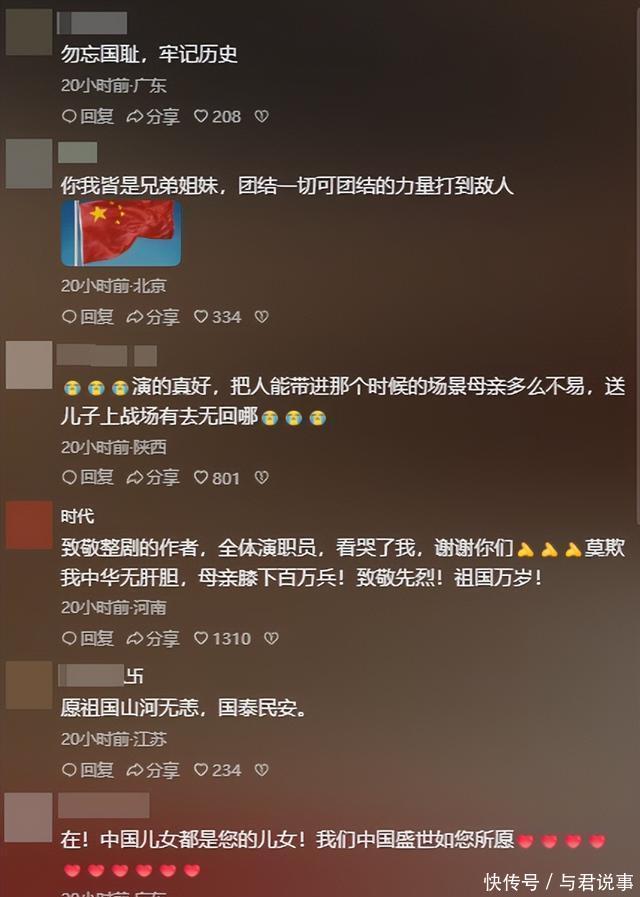Share the Shaanxi comment about '演的真好'
The height and width of the screenshot is (897, 640).
[x=153, y=478]
